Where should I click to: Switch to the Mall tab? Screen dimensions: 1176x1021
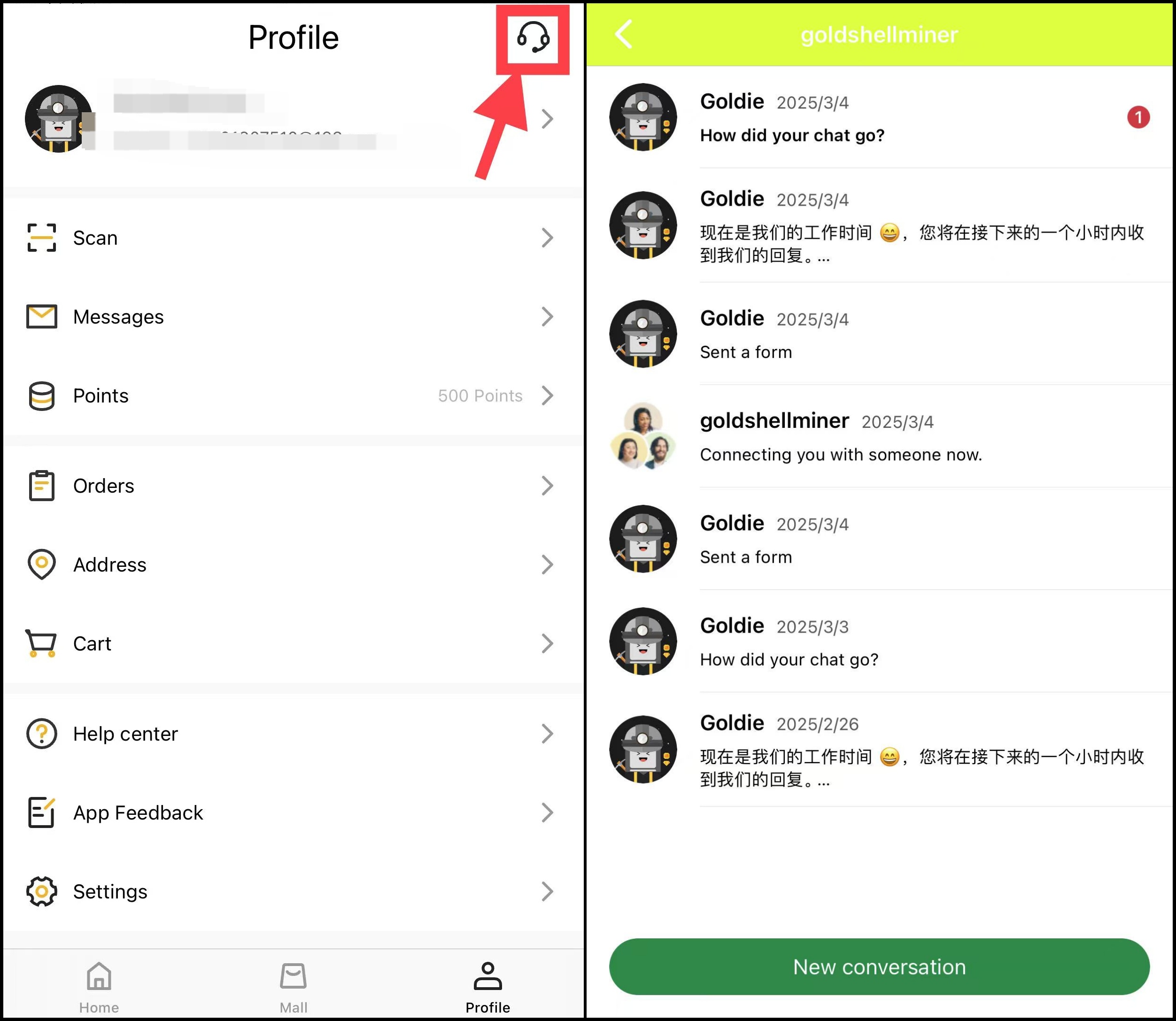pos(293,987)
